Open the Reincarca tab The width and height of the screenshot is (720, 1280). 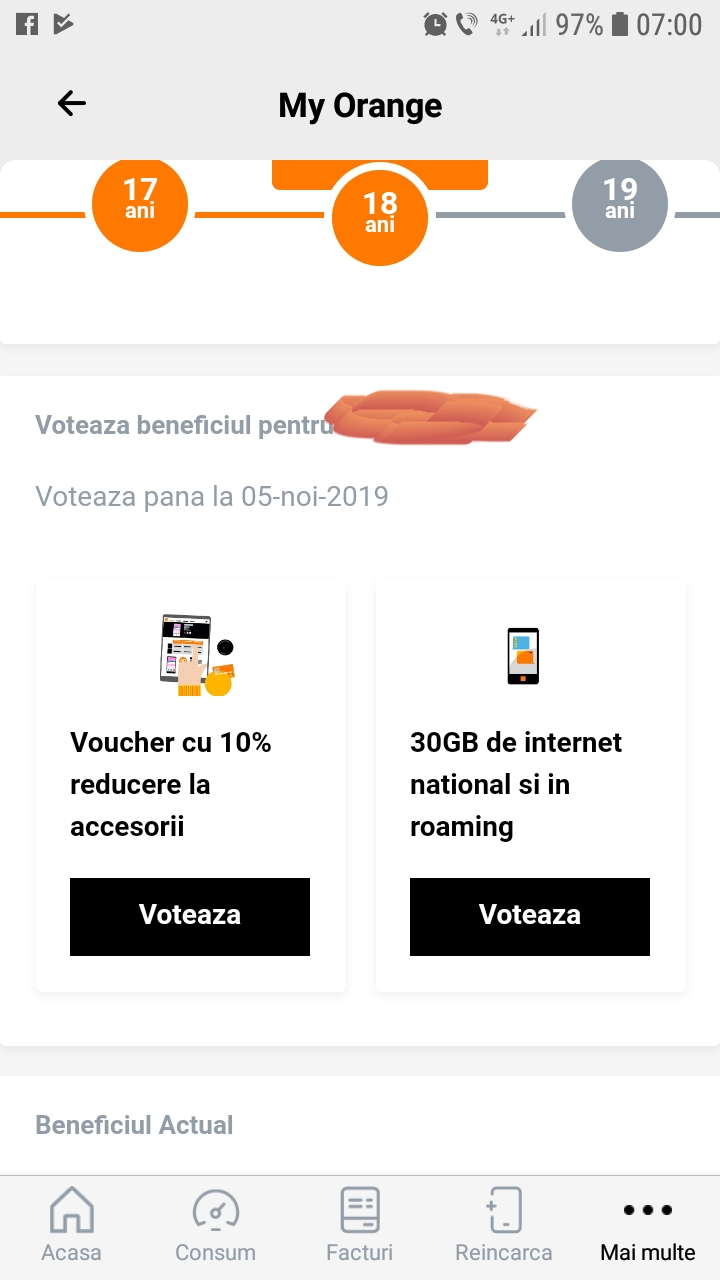click(503, 1225)
